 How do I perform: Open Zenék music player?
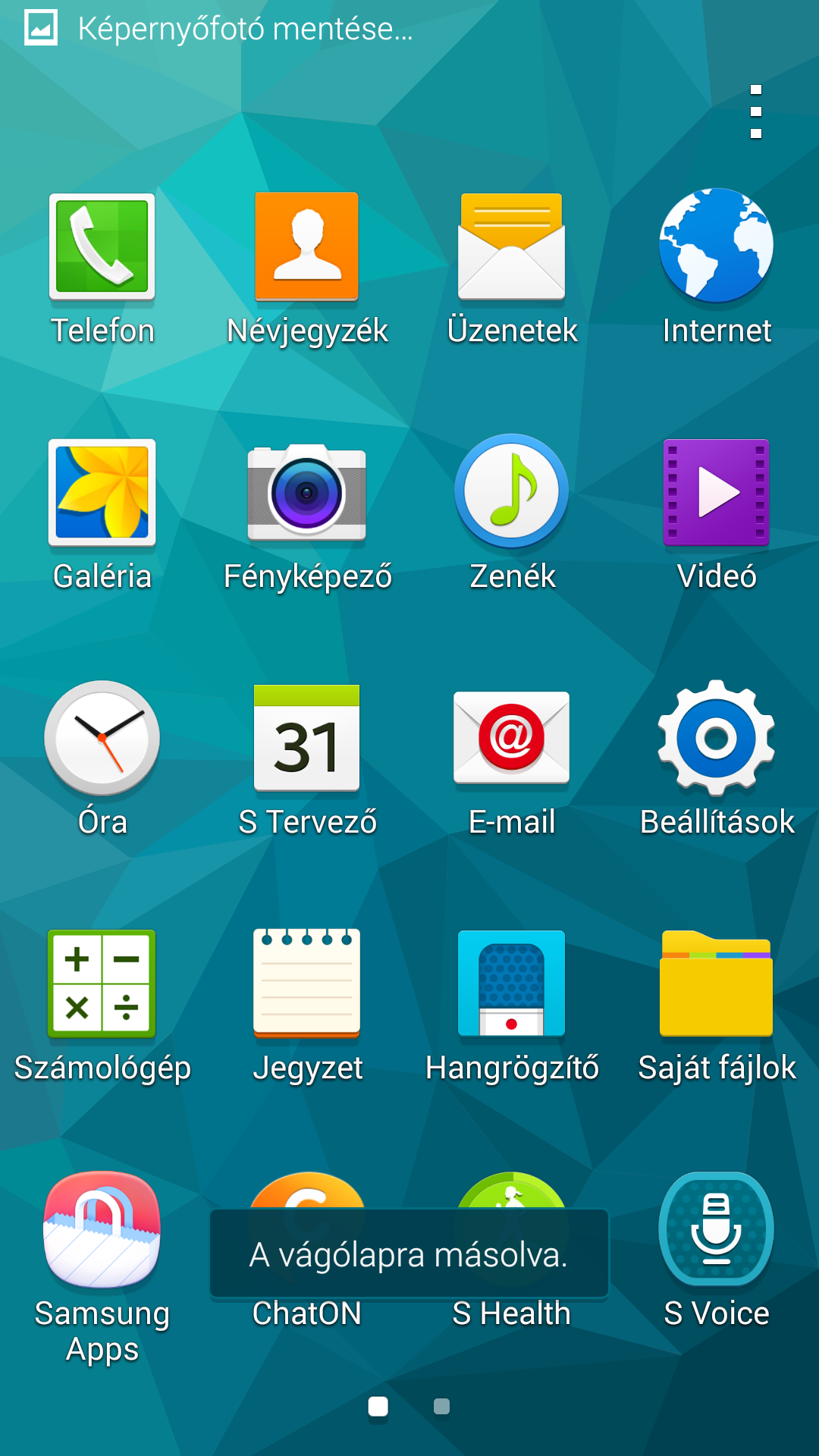[512, 493]
